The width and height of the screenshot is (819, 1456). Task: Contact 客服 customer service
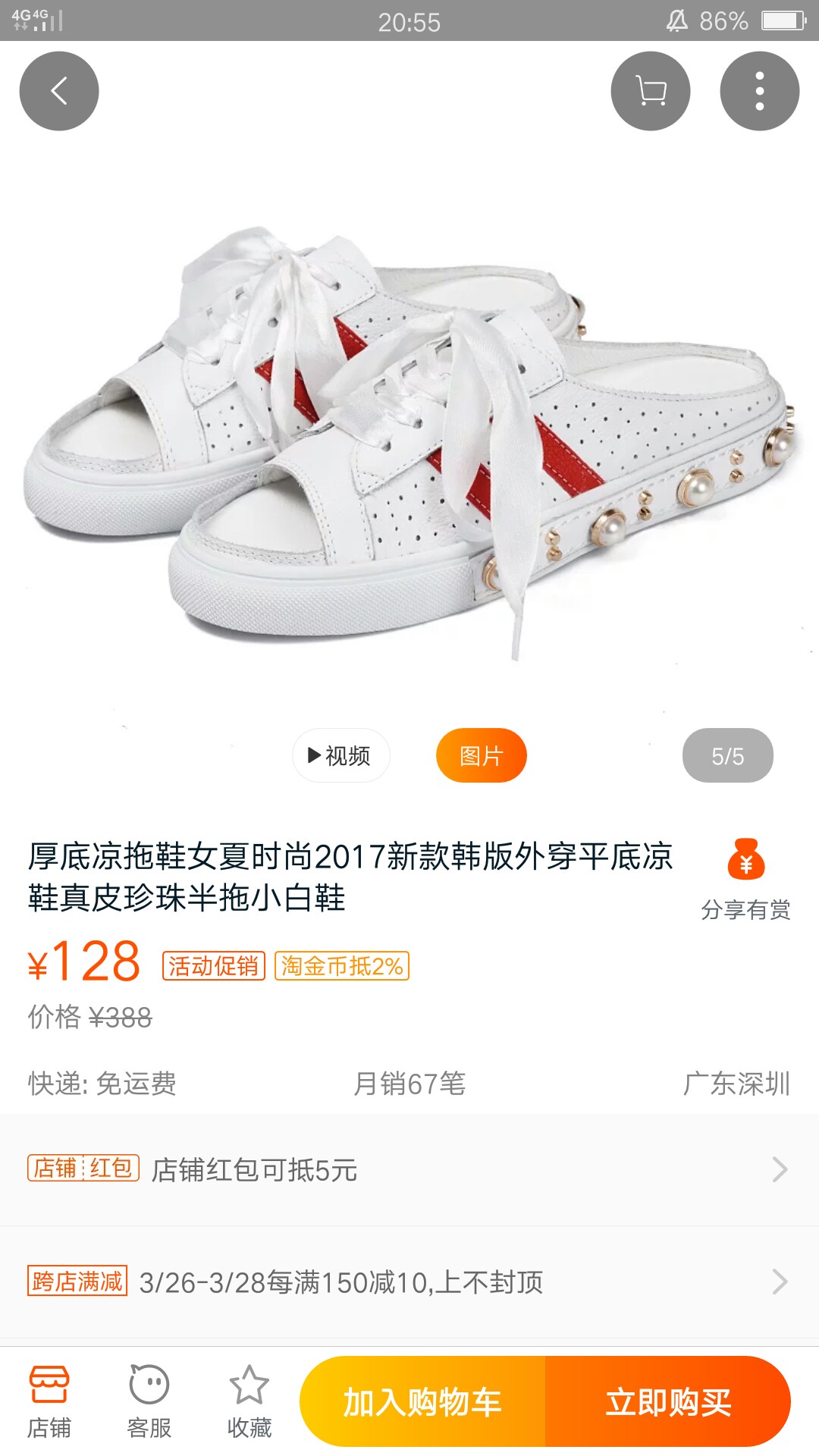pos(149,1402)
